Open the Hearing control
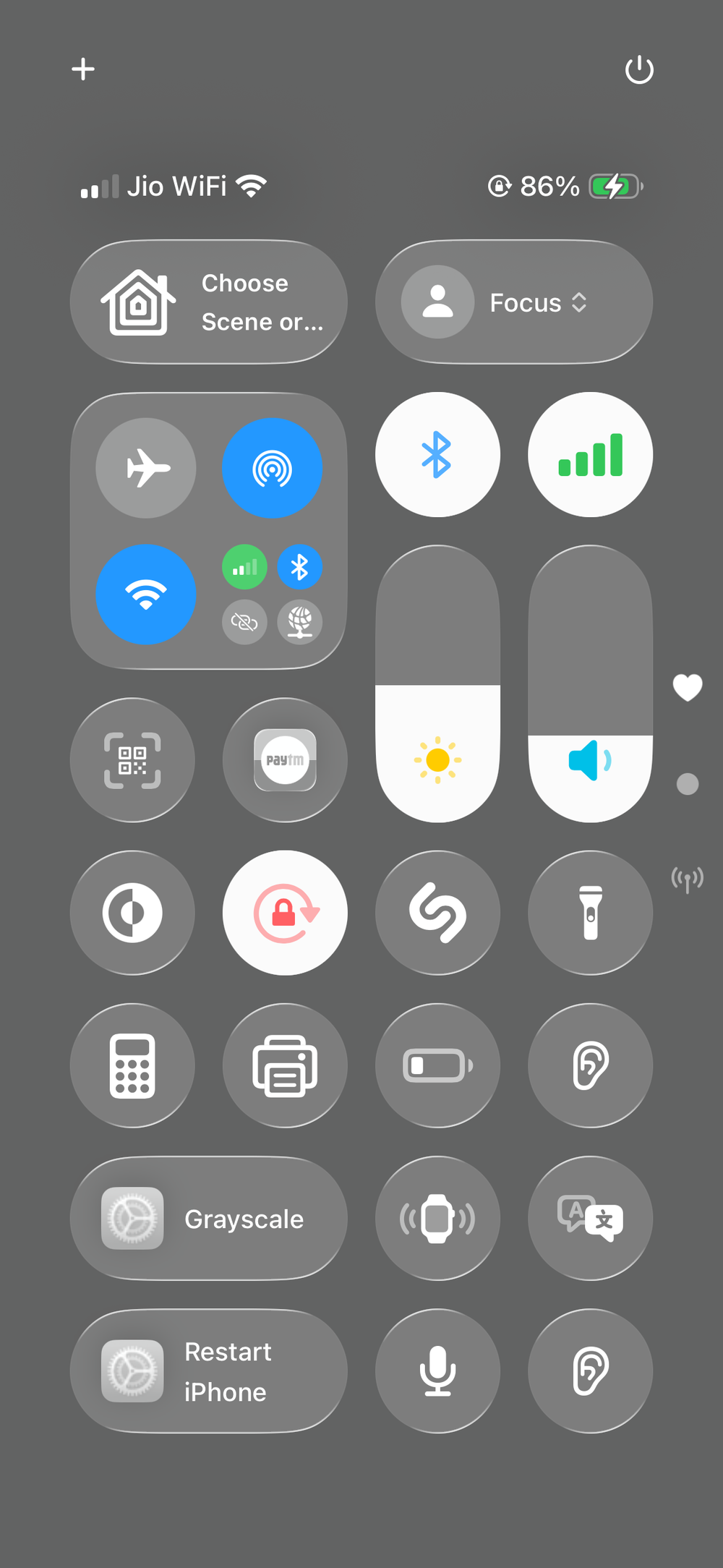This screenshot has height=1568, width=723. 590,1065
